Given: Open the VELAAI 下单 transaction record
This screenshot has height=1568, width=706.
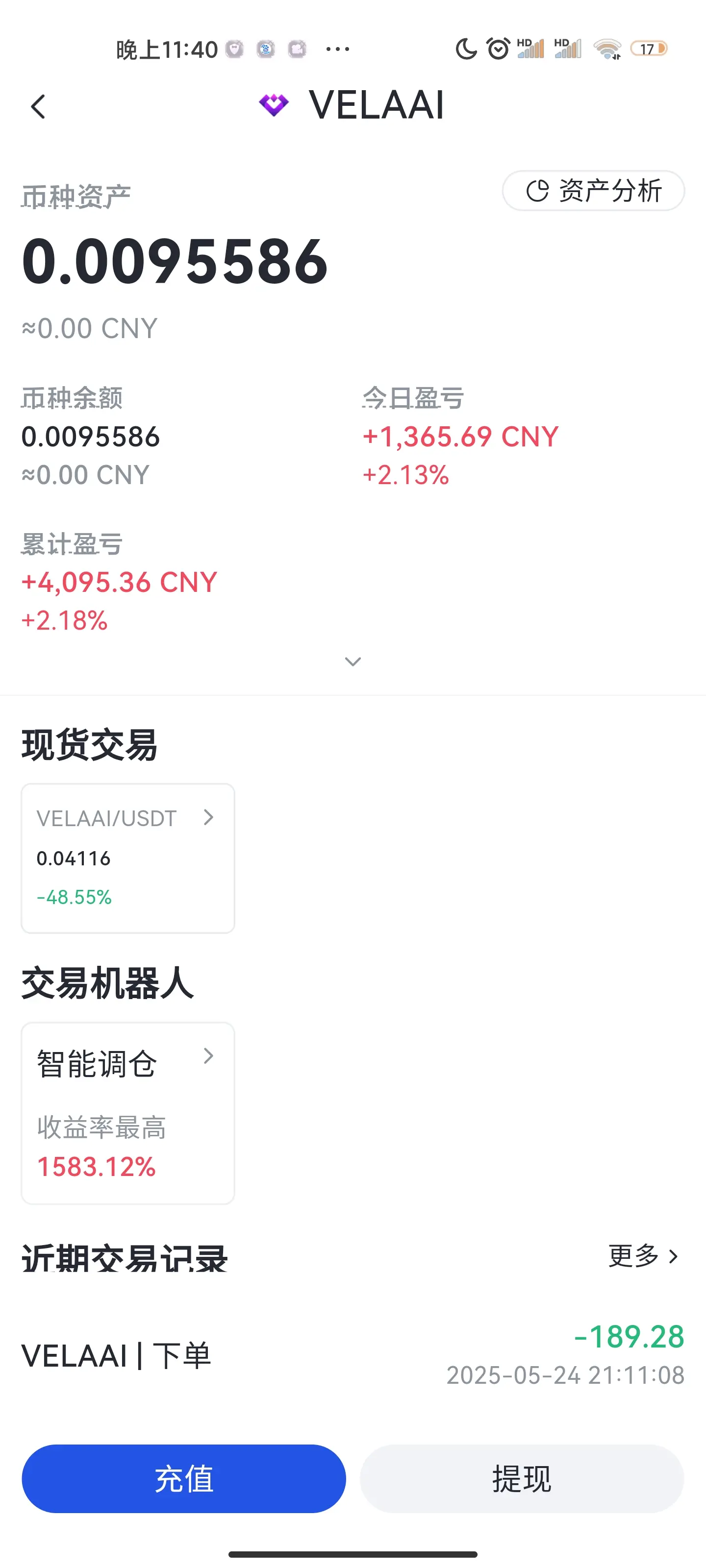Looking at the screenshot, I should (x=353, y=1355).
